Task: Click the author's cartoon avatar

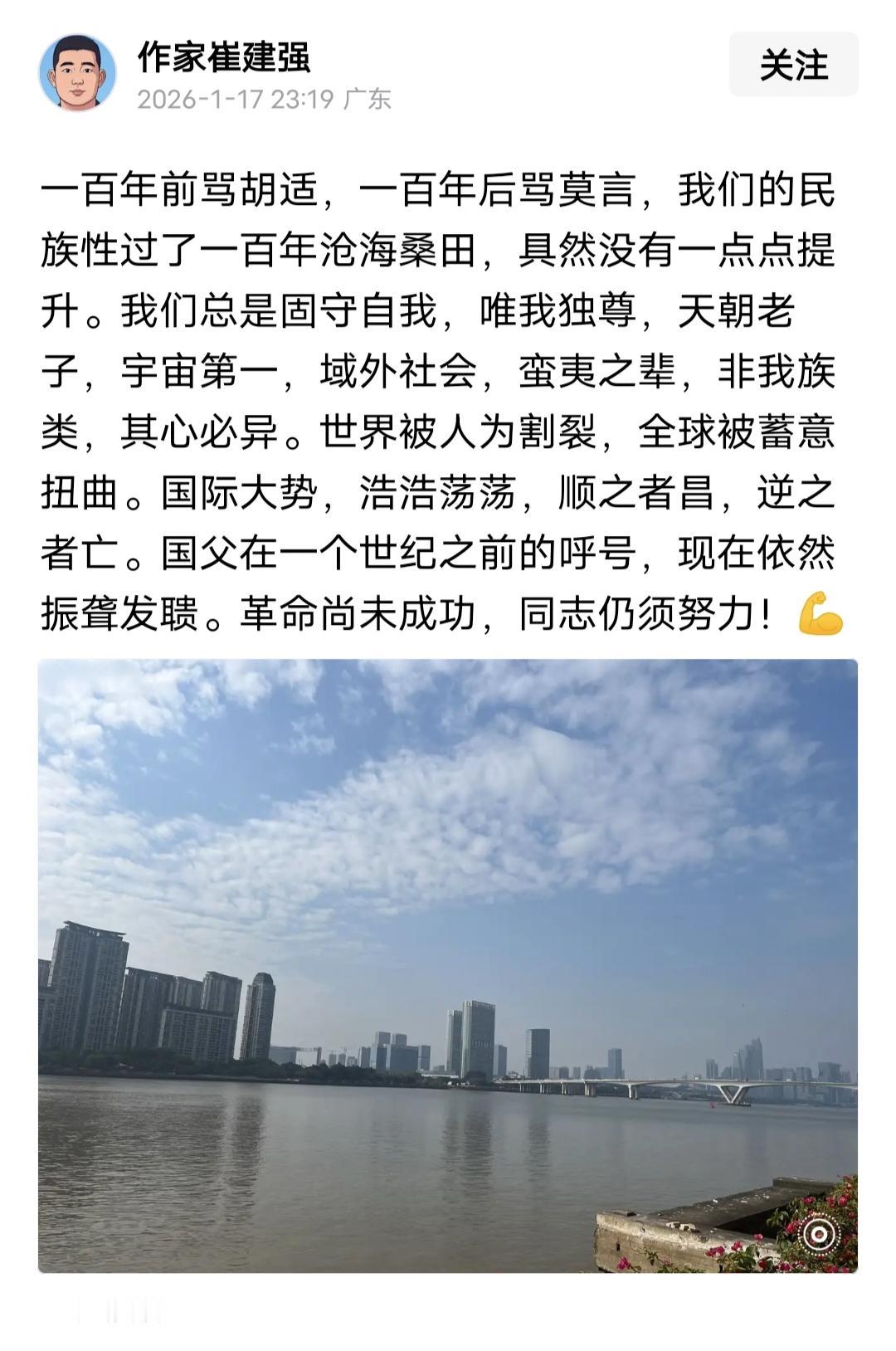Action: pos(79,71)
